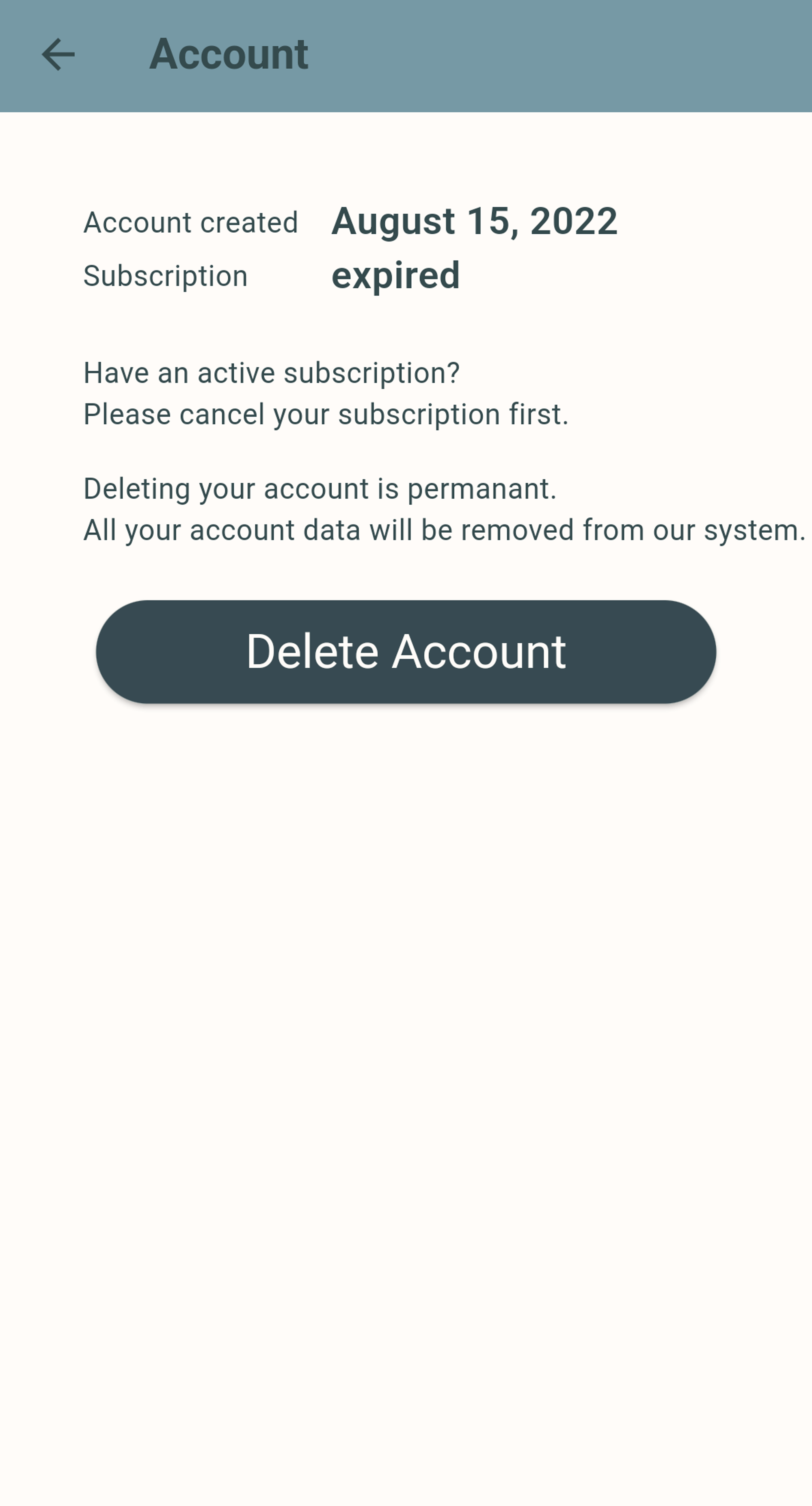Viewport: 812px width, 1506px height.
Task: Go back from the Account screen
Action: pos(58,54)
